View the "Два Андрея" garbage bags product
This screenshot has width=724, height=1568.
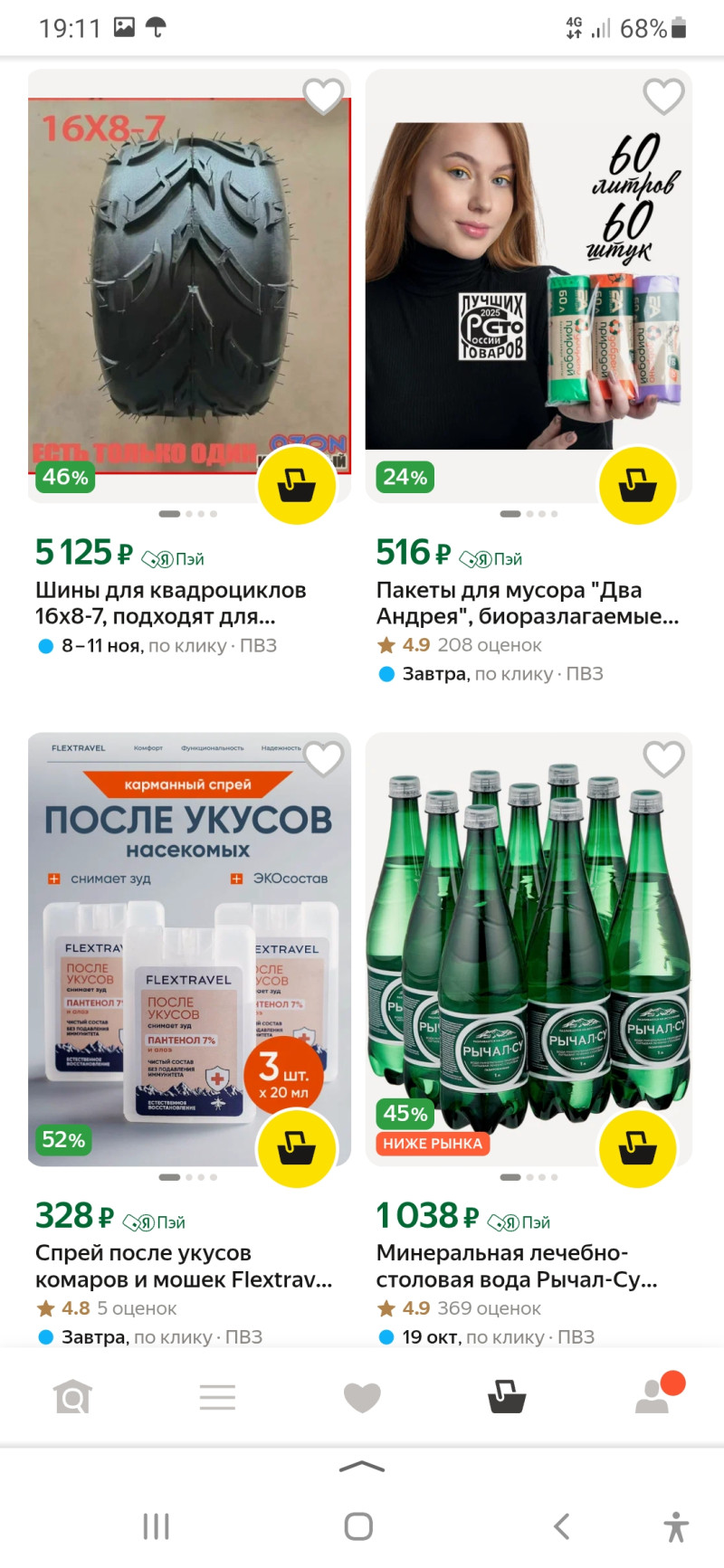(528, 603)
